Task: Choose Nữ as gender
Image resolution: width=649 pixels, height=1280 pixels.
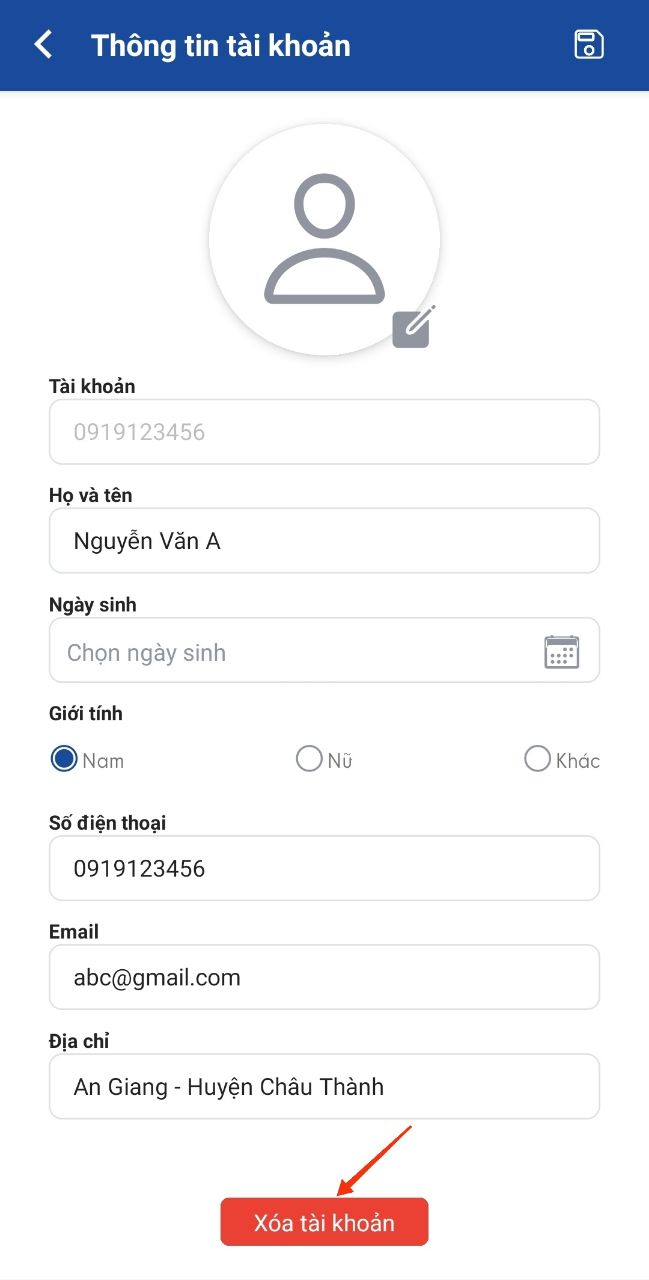Action: [x=309, y=760]
